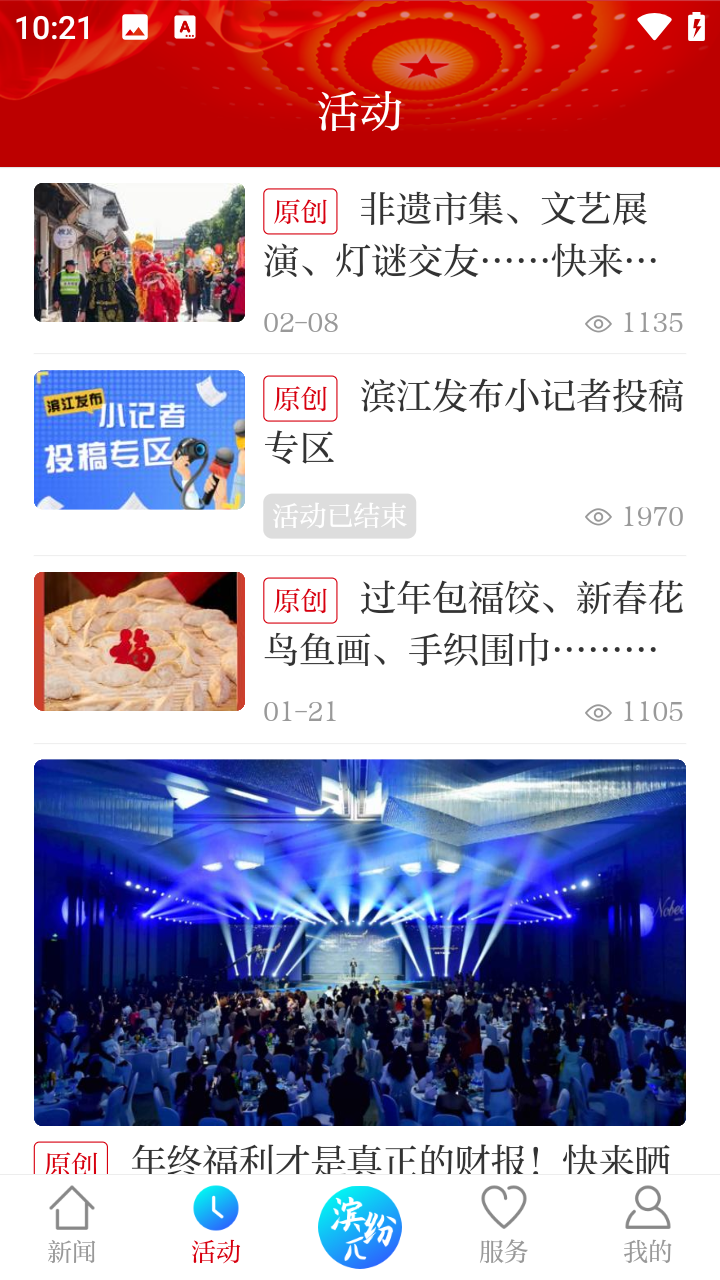Viewport: 720px width, 1280px height.
Task: Open the 年终福利才是真正的财报 article
Action: tap(400, 1160)
